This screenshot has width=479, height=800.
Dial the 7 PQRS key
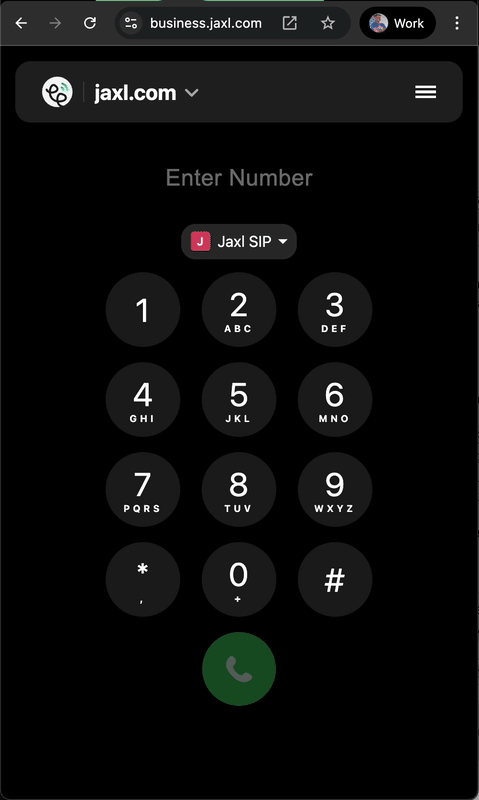tap(143, 489)
